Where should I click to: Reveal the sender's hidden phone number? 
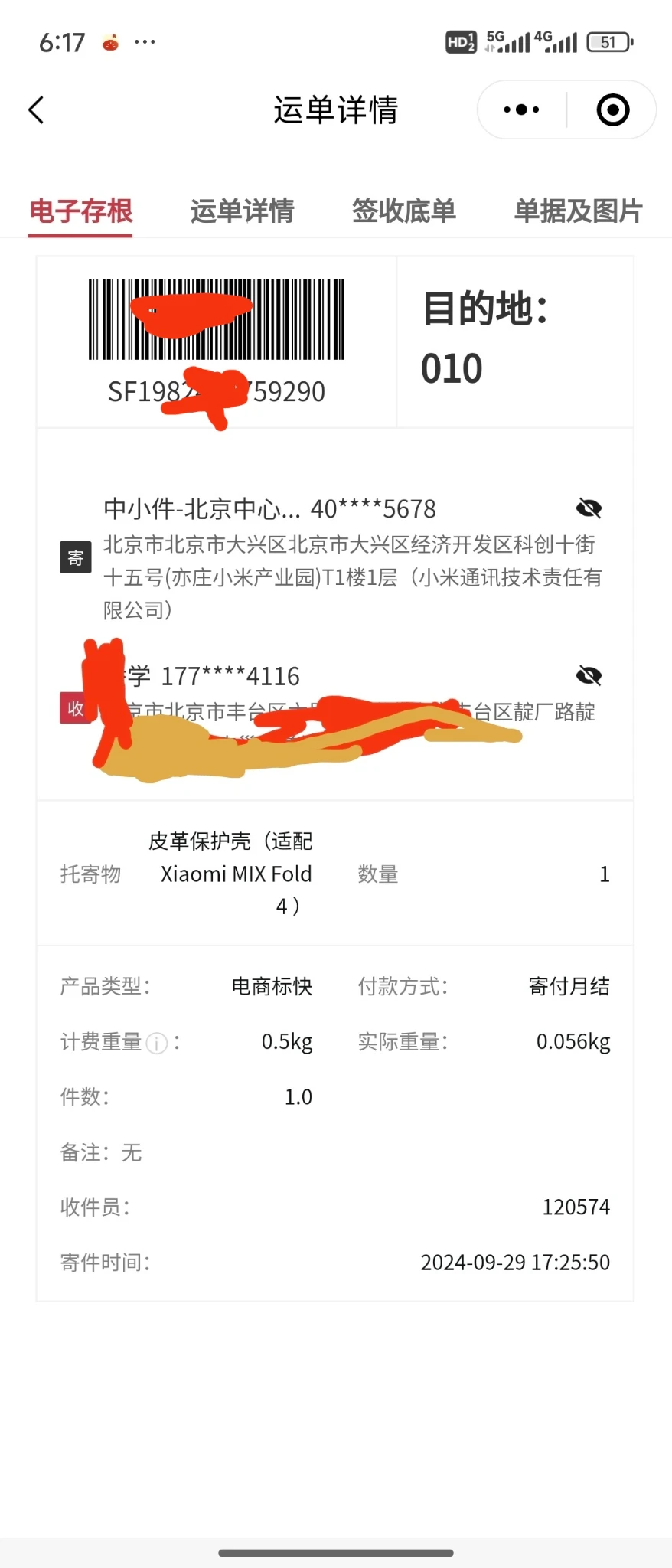coord(589,508)
